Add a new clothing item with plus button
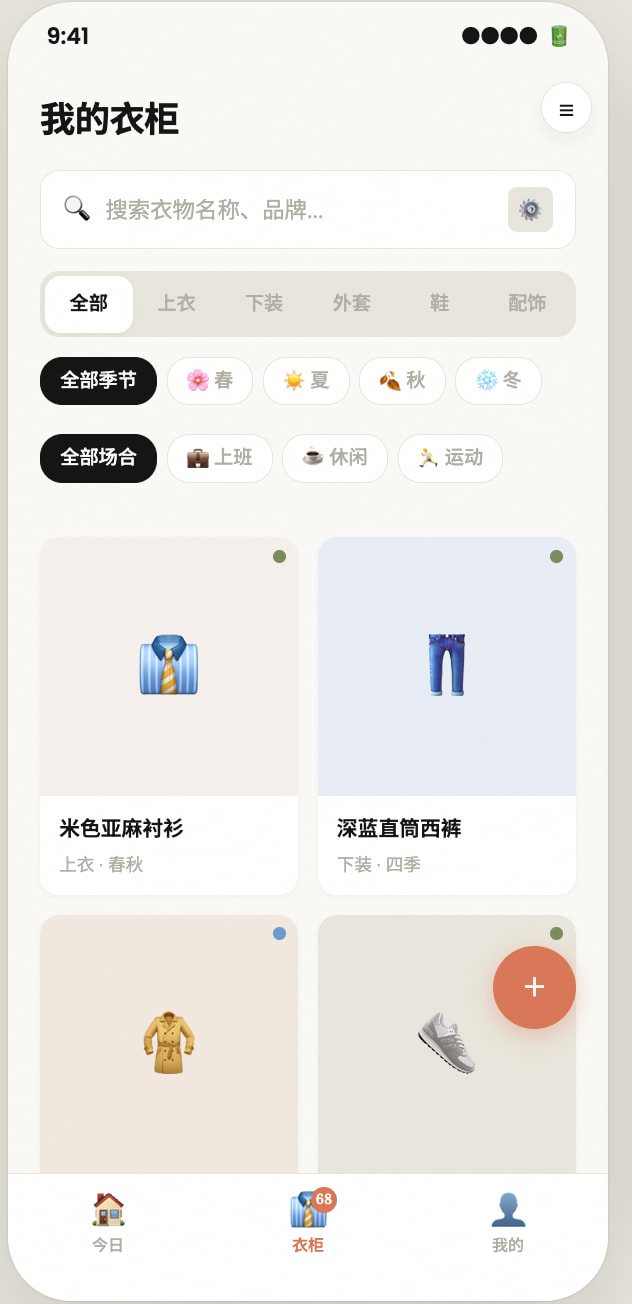The image size is (632, 1304). (534, 987)
